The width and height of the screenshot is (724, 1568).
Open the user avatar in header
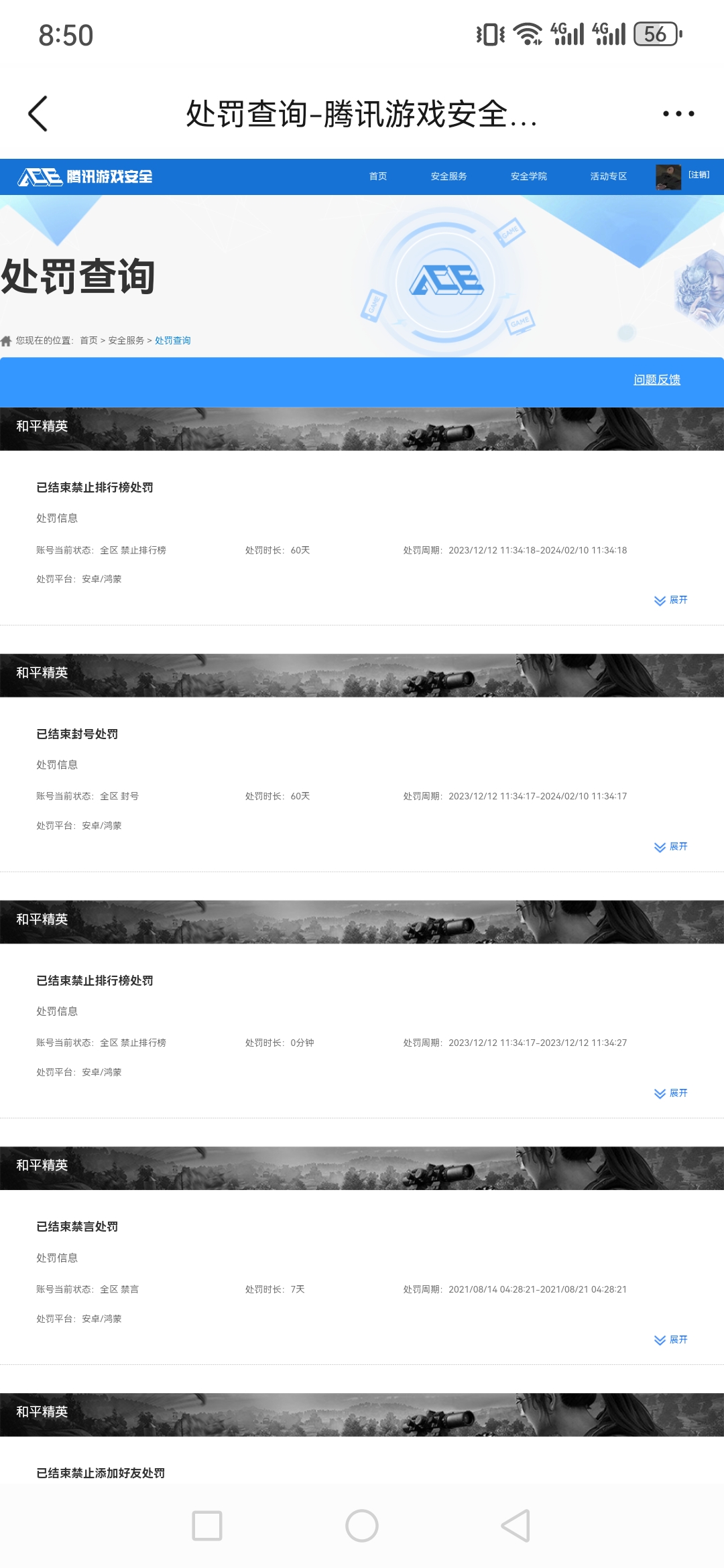668,177
